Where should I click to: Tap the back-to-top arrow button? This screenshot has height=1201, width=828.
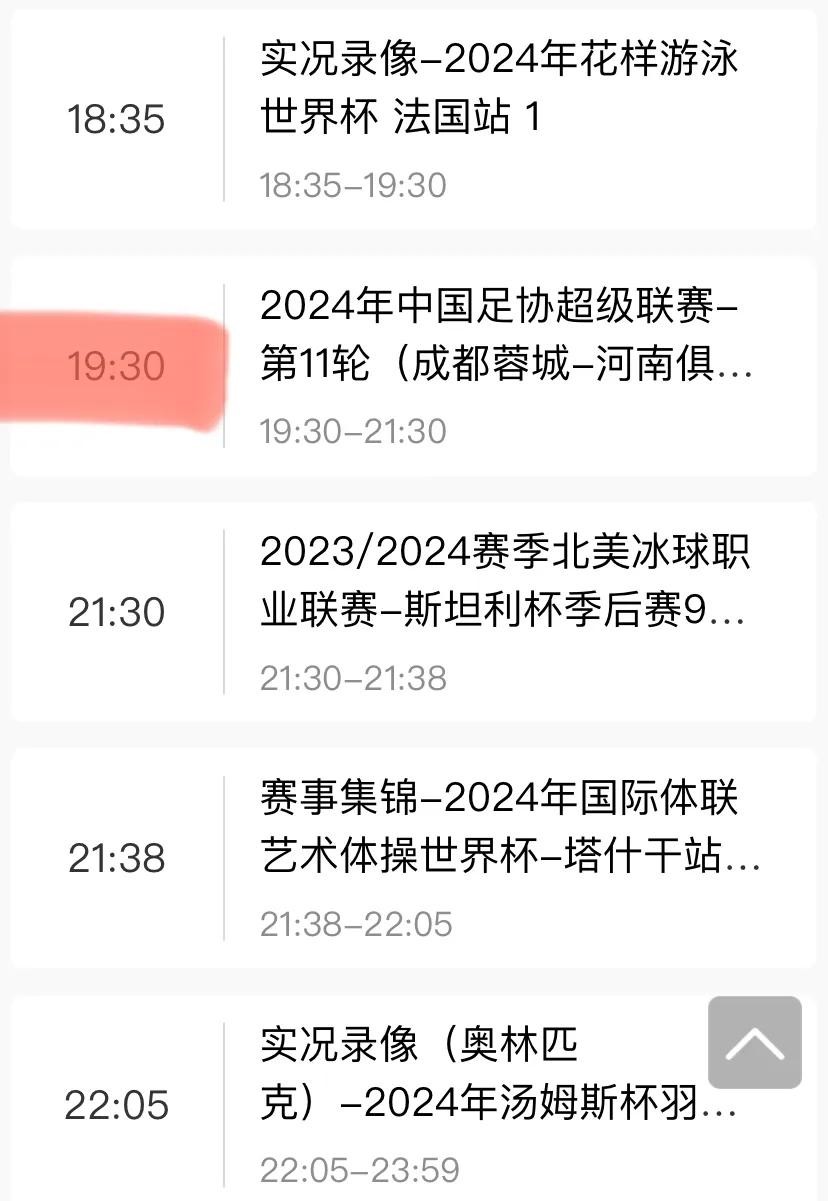755,1042
